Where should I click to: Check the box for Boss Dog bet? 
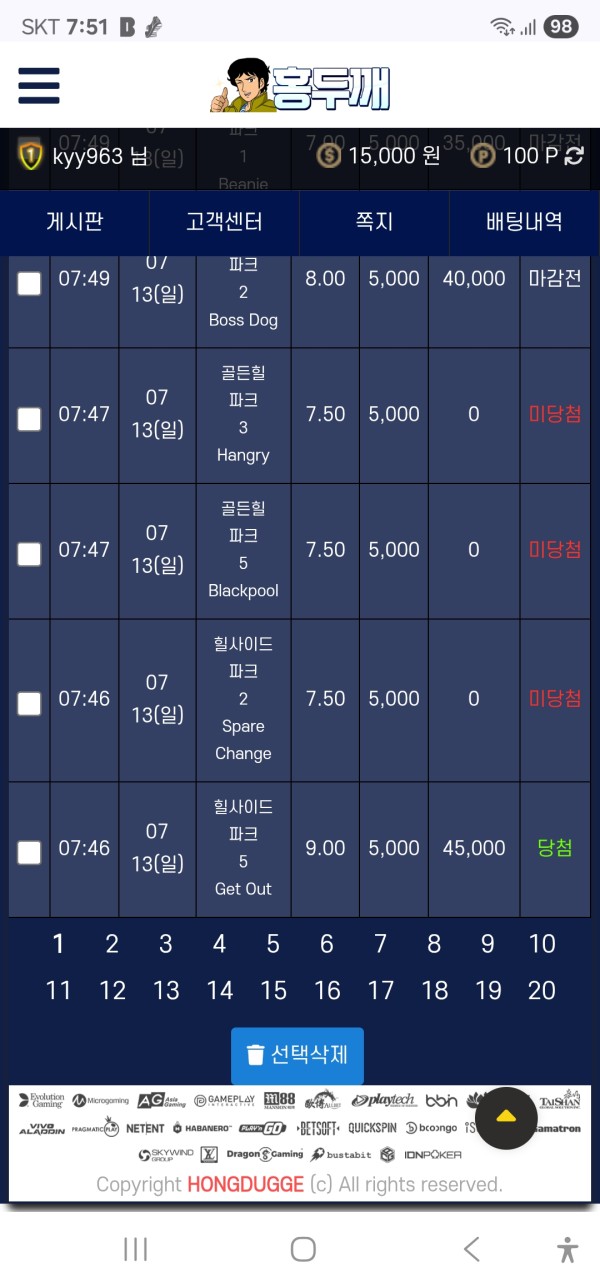(30, 283)
